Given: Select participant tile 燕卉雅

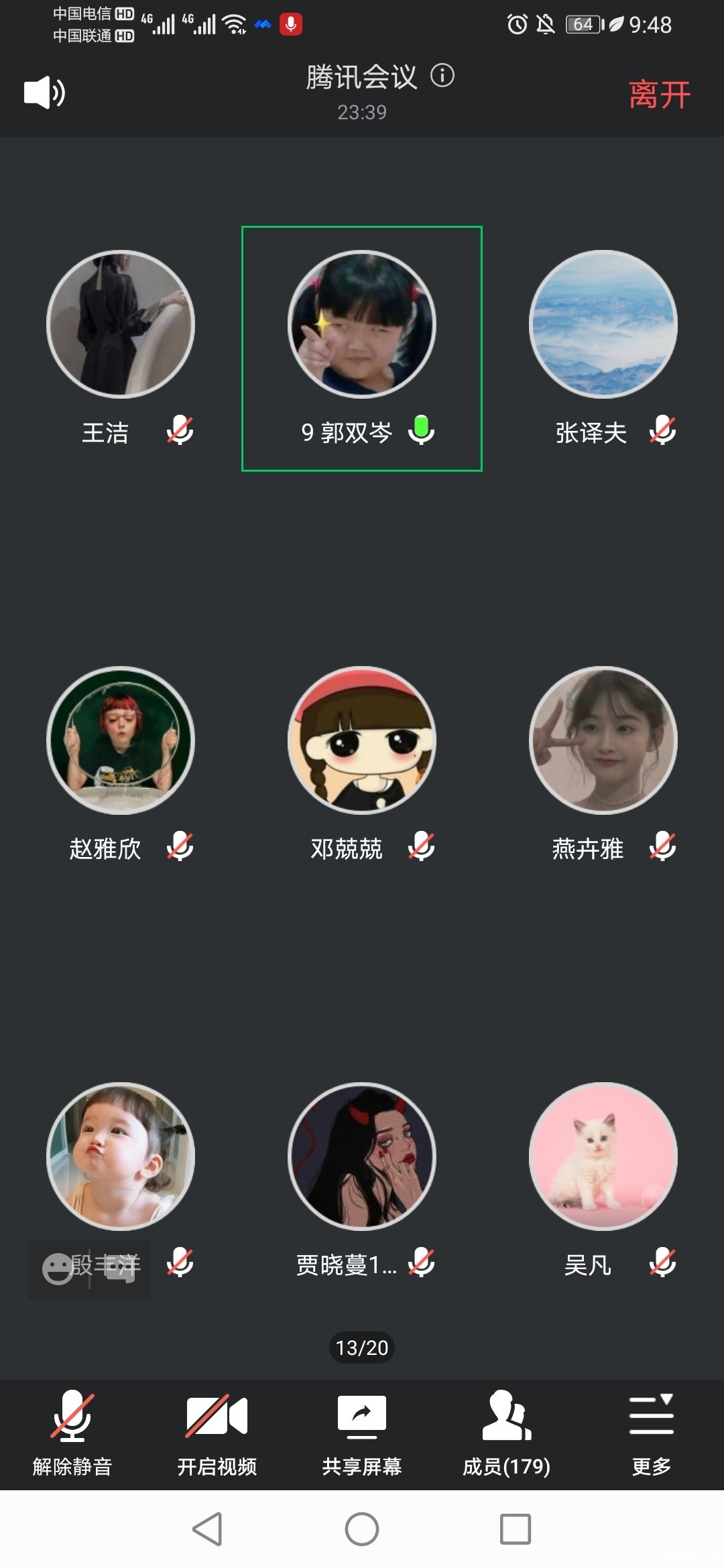Looking at the screenshot, I should pos(603,740).
